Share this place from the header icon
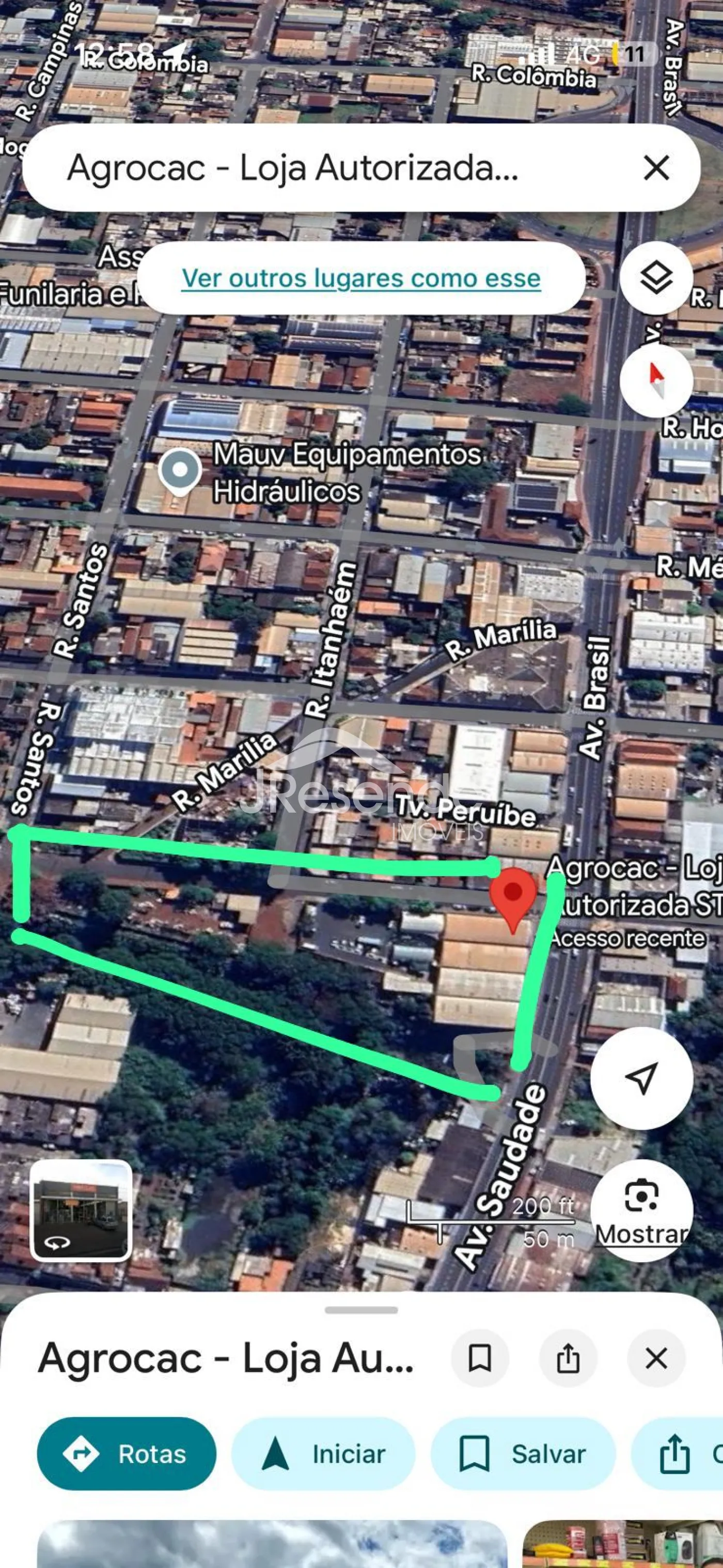This screenshot has width=723, height=1568. (568, 1358)
